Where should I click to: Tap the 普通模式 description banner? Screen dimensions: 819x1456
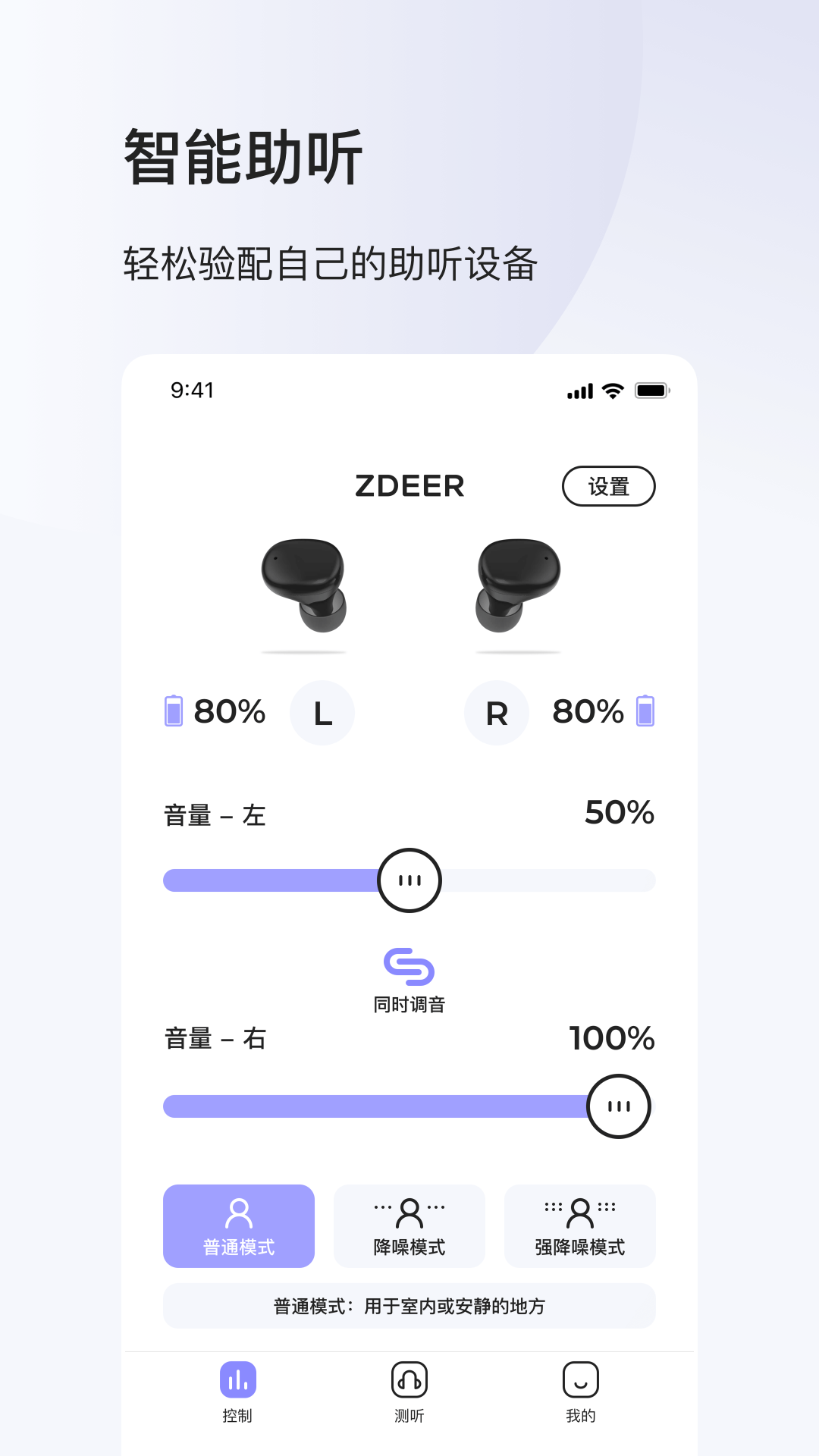[x=409, y=1306]
